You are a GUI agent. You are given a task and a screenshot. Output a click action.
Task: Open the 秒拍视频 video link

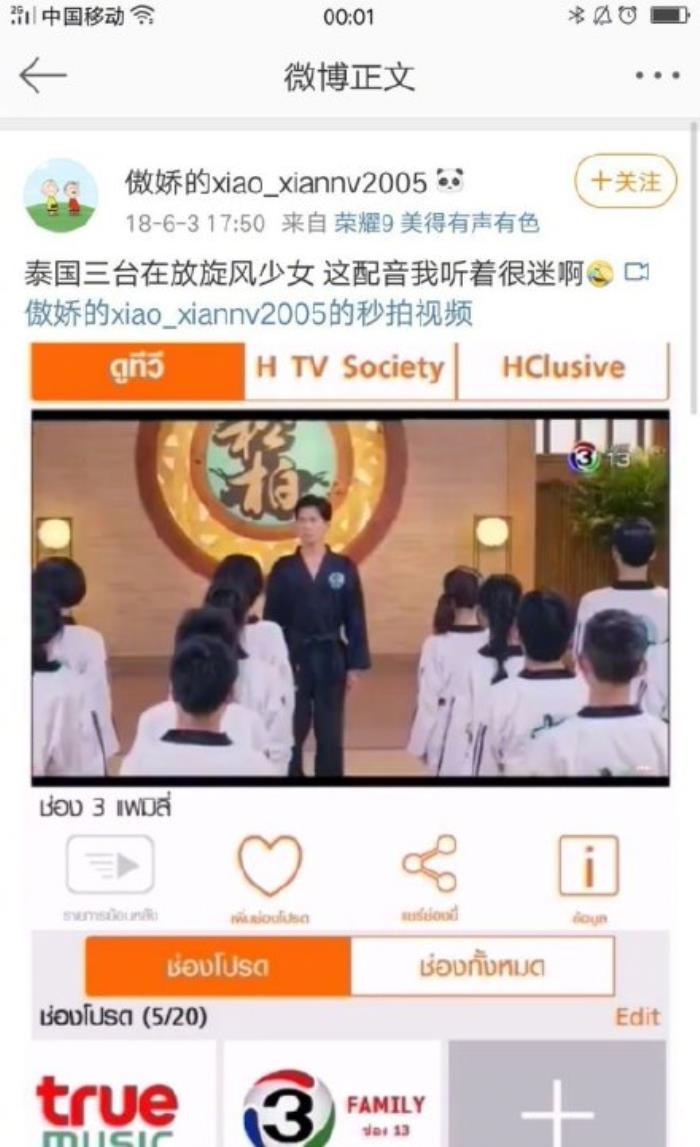point(248,314)
